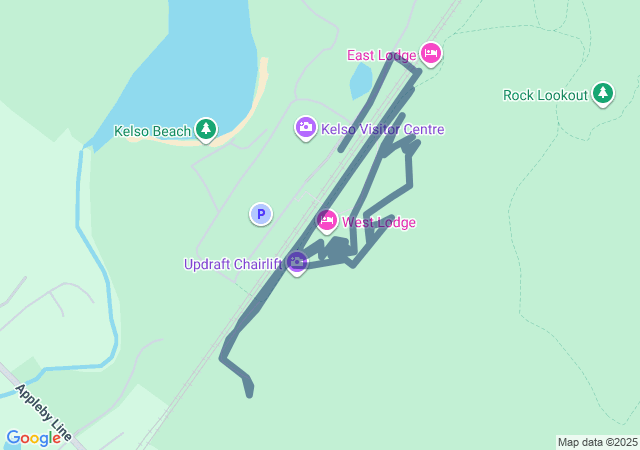Select the Updraft Chairlift pin
Viewport: 640px width, 450px height.
[x=297, y=262]
